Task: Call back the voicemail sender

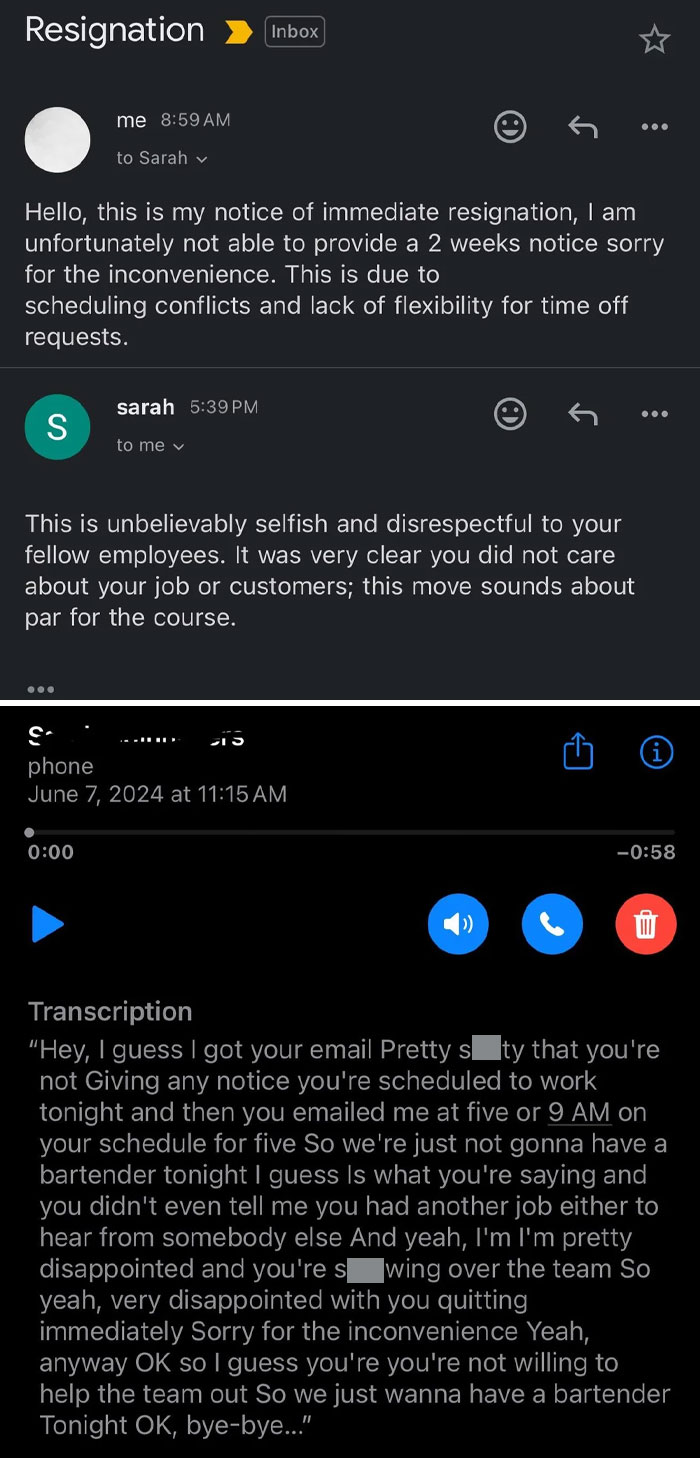Action: pyautogui.click(x=552, y=924)
